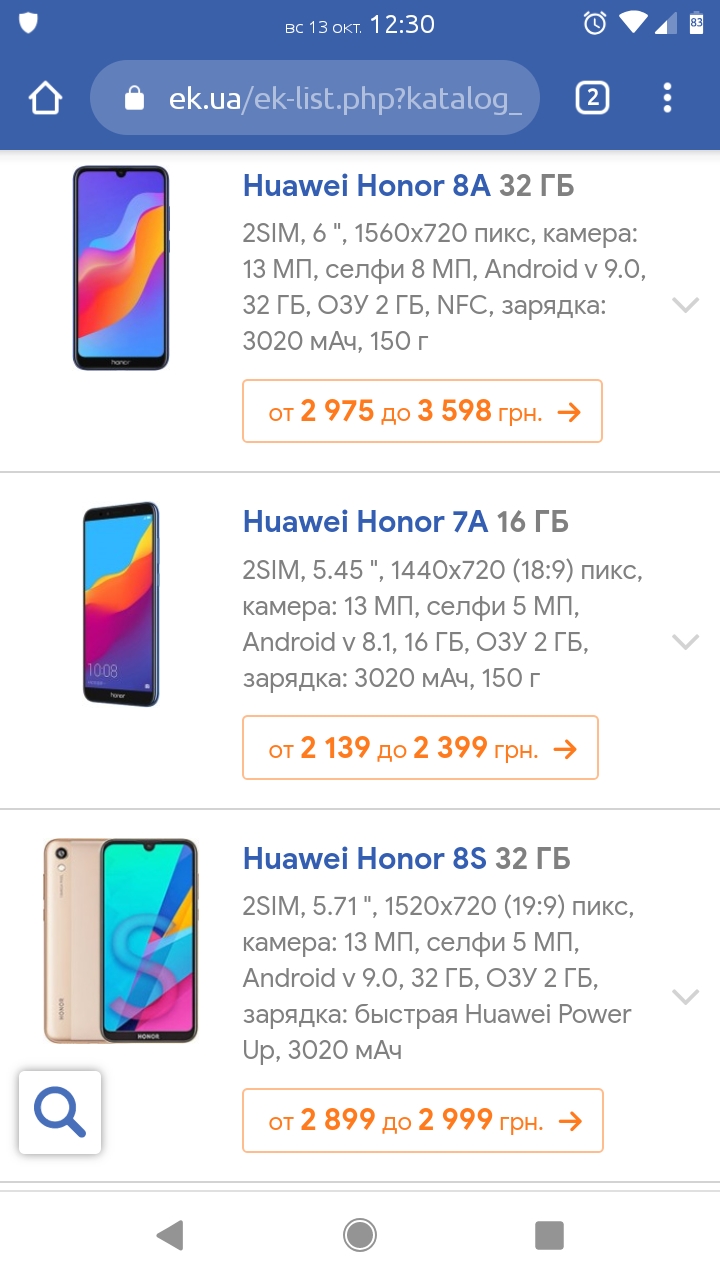720x1280 pixels.
Task: Open the Honor 8S product image
Action: click(x=121, y=941)
